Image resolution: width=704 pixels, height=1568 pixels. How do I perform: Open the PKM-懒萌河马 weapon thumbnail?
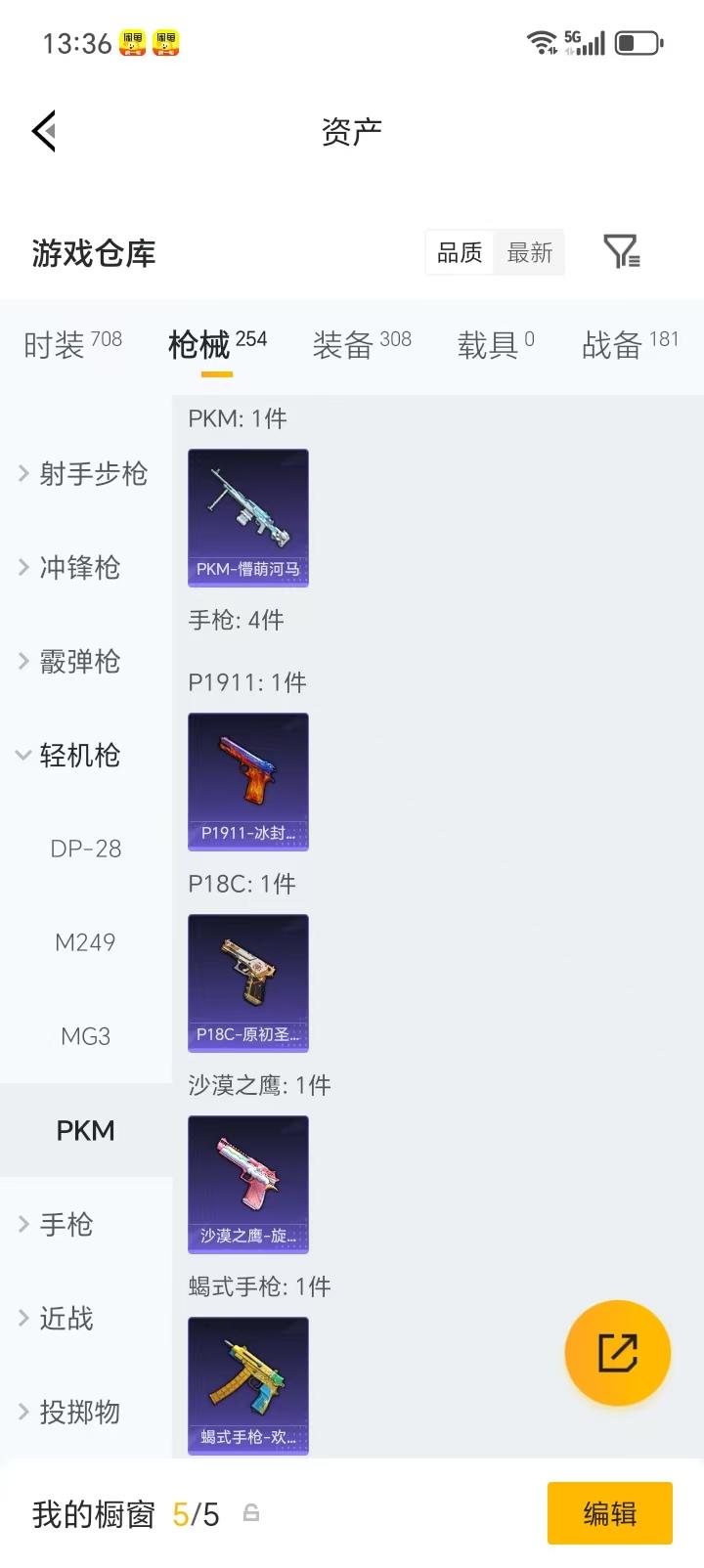click(x=247, y=518)
